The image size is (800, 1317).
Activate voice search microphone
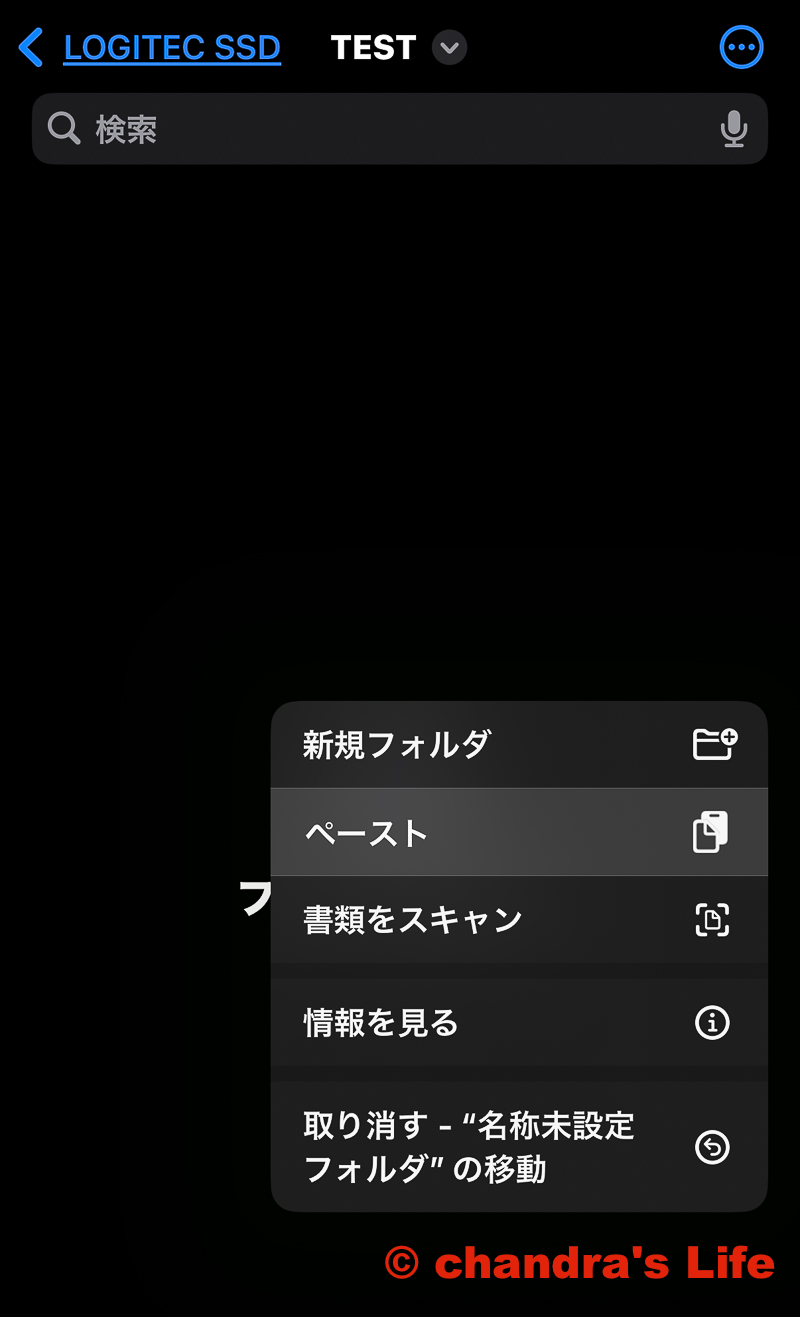pyautogui.click(x=734, y=129)
